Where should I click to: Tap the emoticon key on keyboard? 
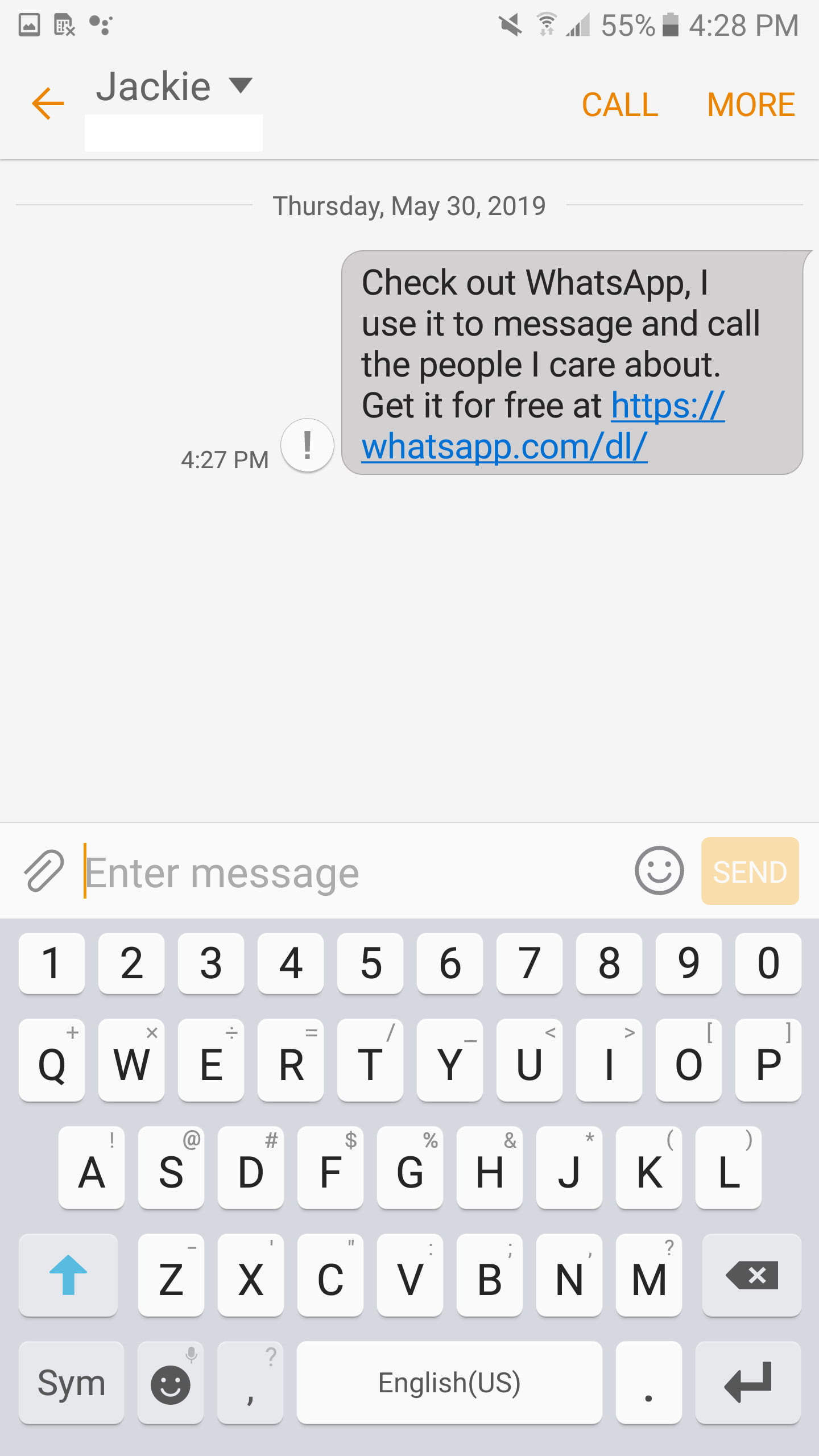(170, 1383)
